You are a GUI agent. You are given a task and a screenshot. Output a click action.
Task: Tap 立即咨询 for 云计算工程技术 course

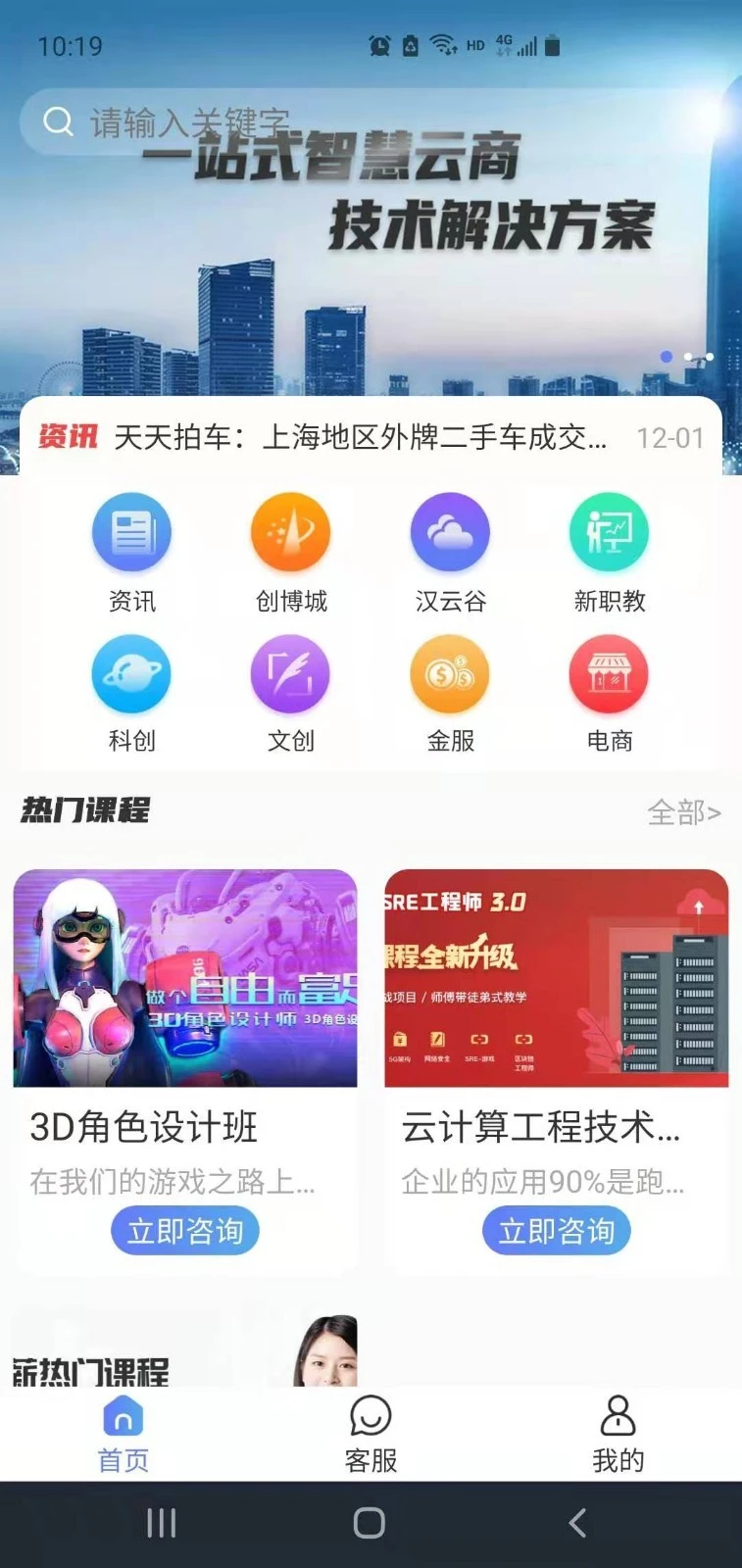tap(557, 1231)
